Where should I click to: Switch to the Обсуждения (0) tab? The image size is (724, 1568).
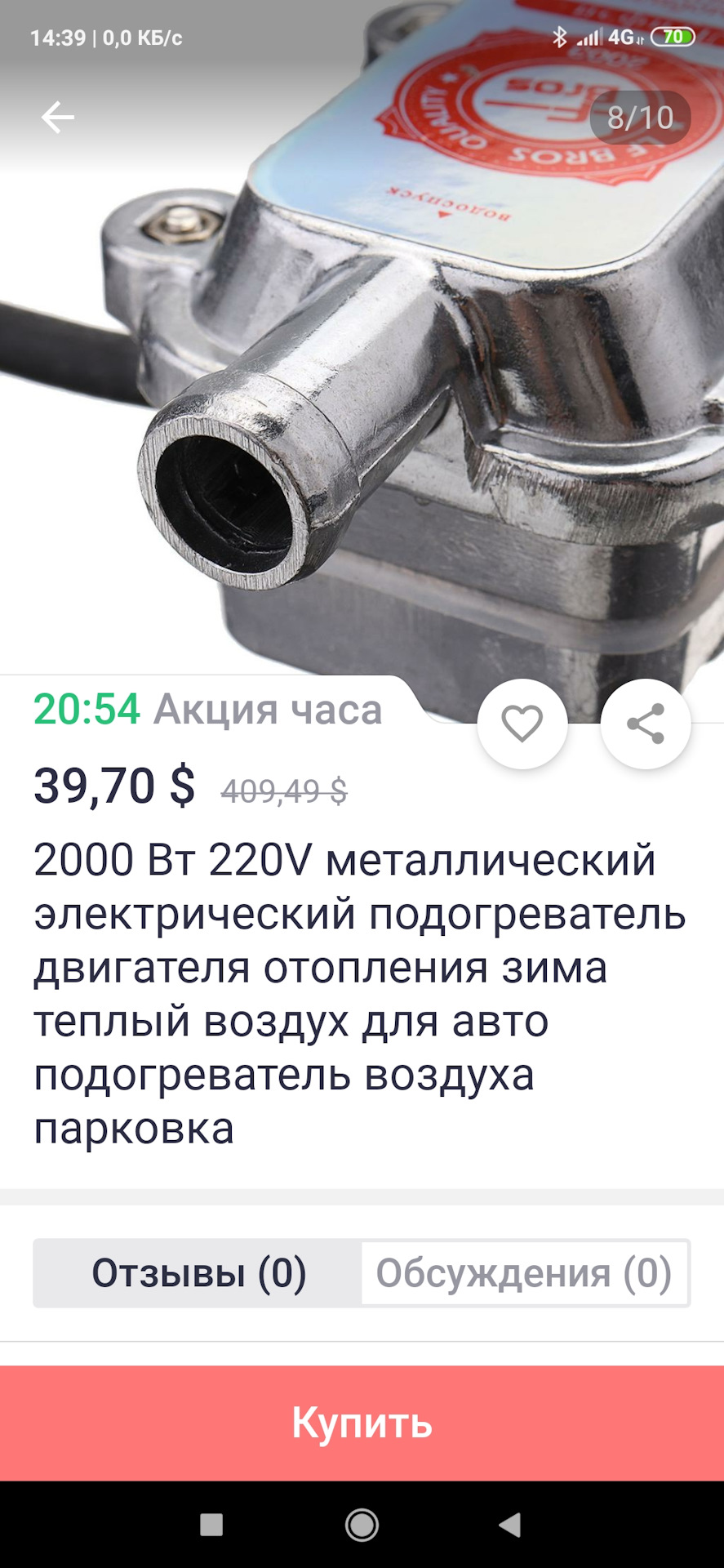pos(524,1273)
